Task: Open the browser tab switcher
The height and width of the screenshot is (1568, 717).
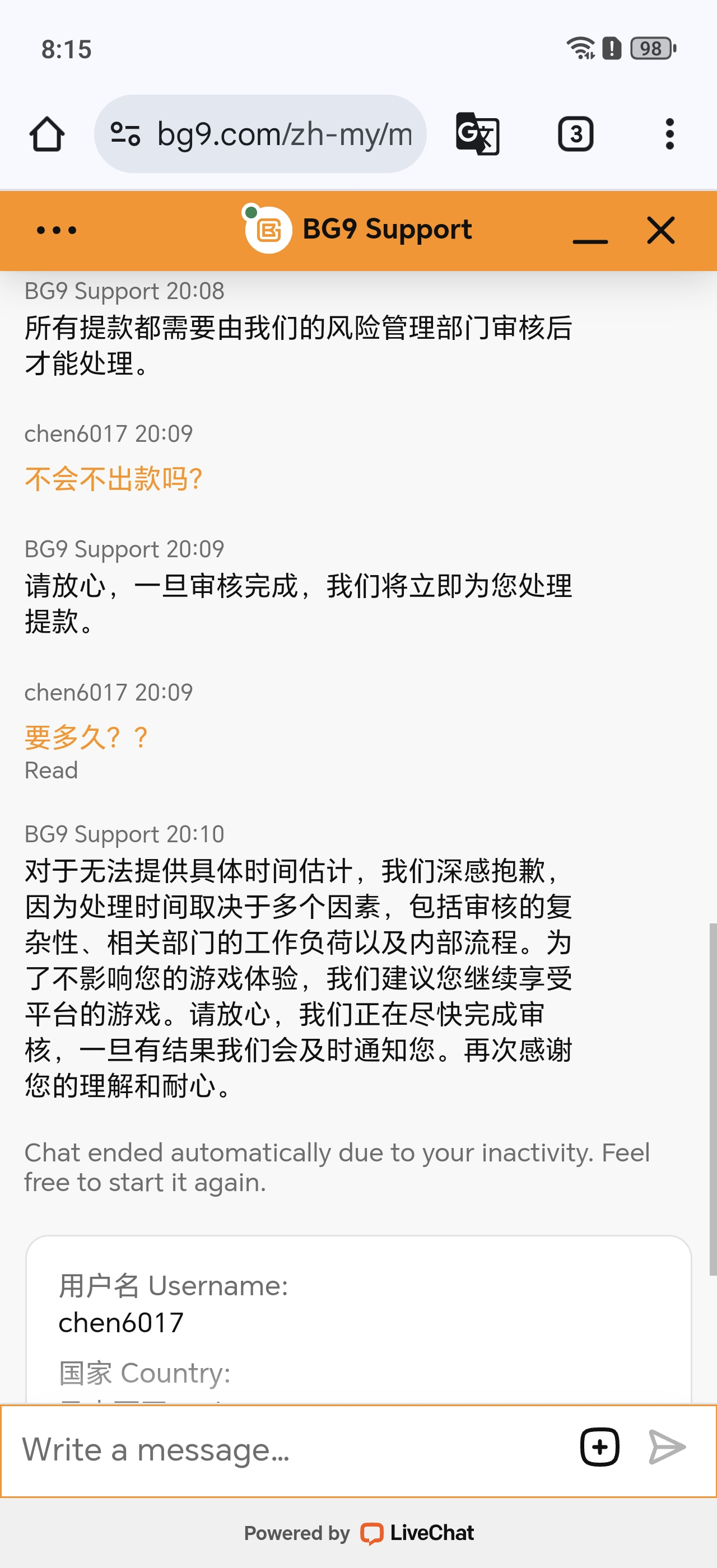Action: coord(575,134)
